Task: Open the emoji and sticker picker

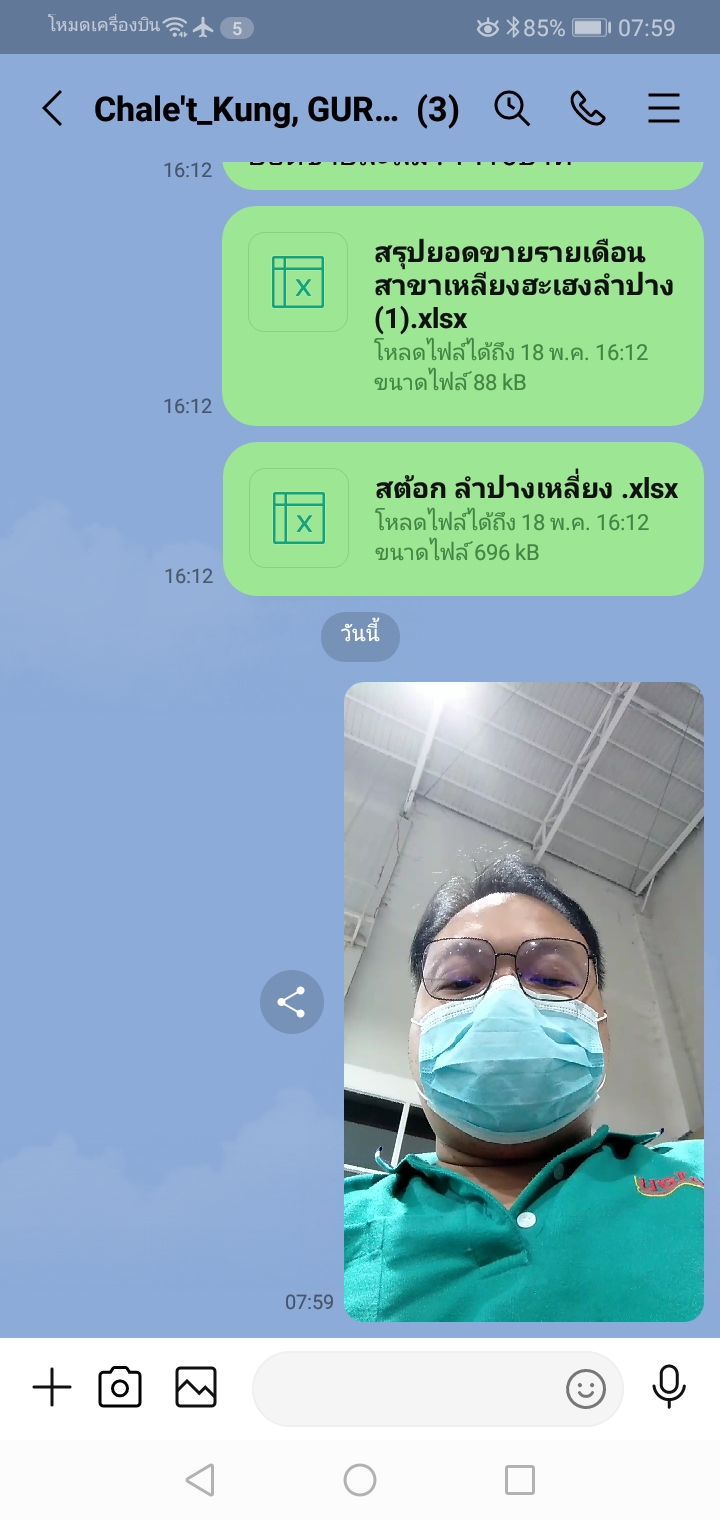Action: (586, 1388)
